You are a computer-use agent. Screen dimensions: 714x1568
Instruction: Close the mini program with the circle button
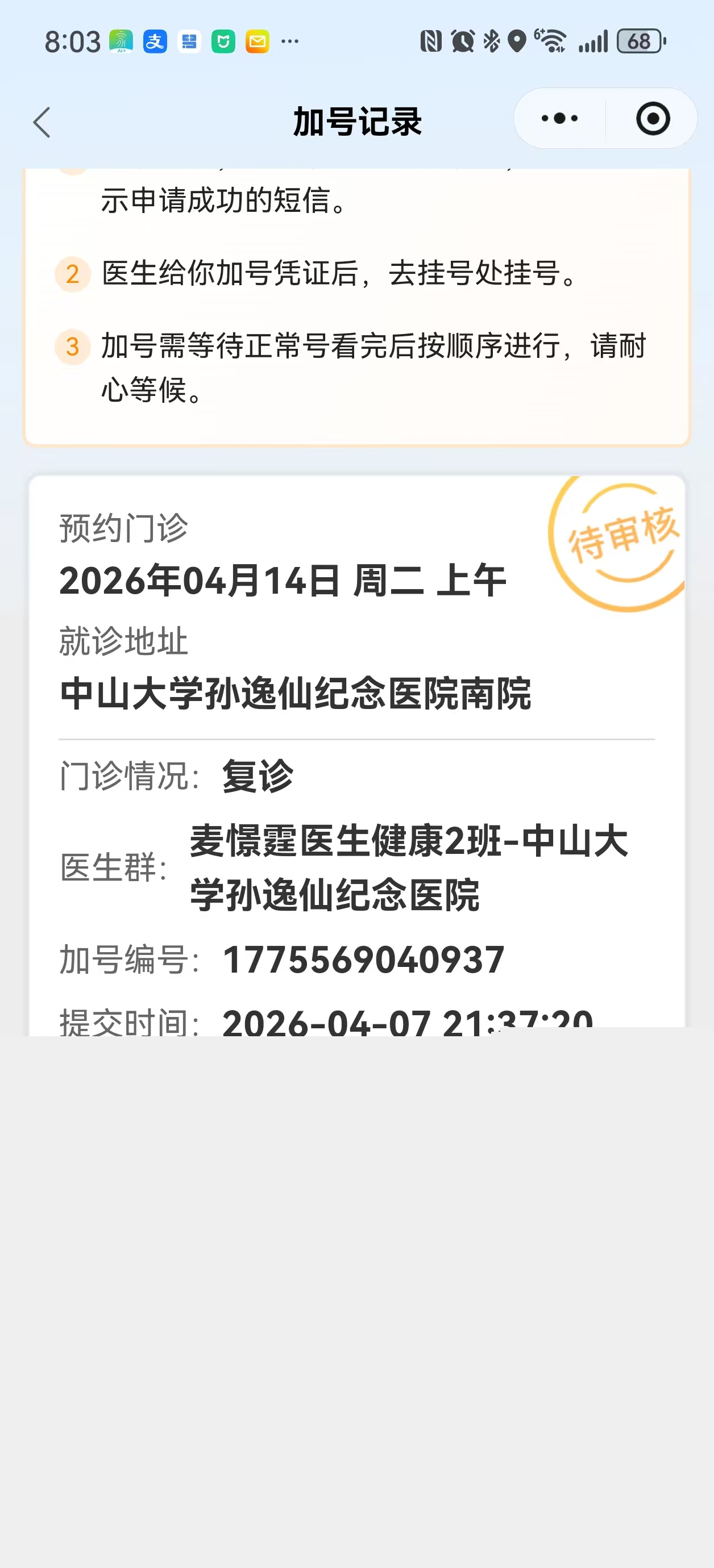point(653,119)
